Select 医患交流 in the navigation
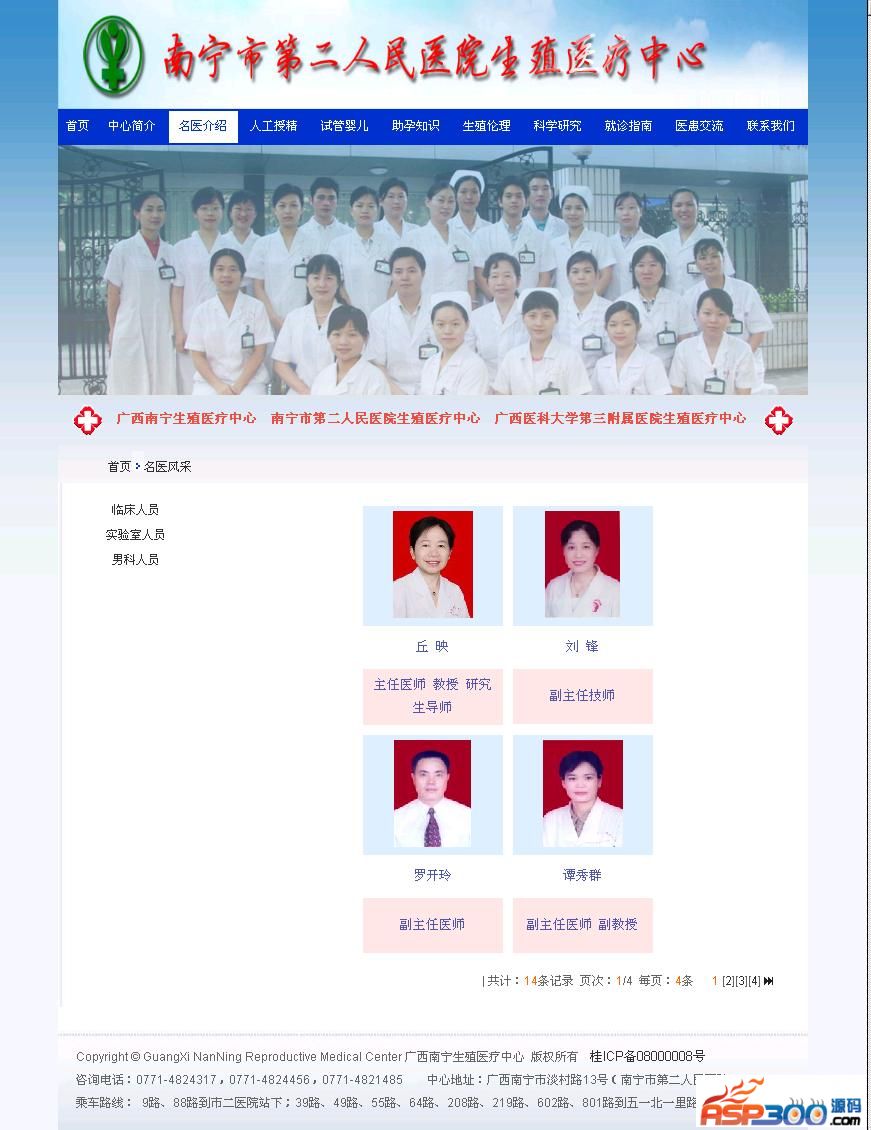Viewport: 871px width, 1130px height. coord(699,126)
